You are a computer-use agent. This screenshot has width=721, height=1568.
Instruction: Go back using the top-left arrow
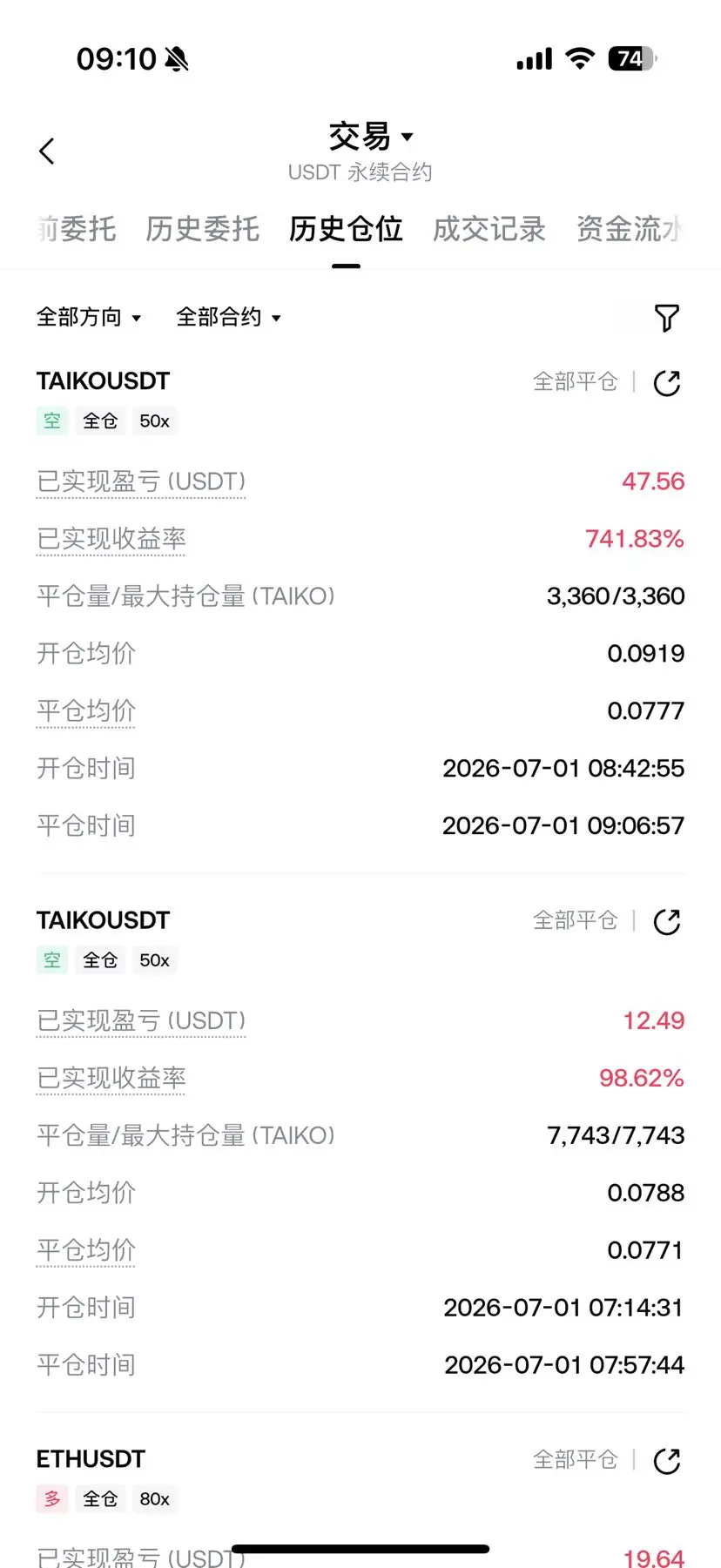pyautogui.click(x=47, y=151)
